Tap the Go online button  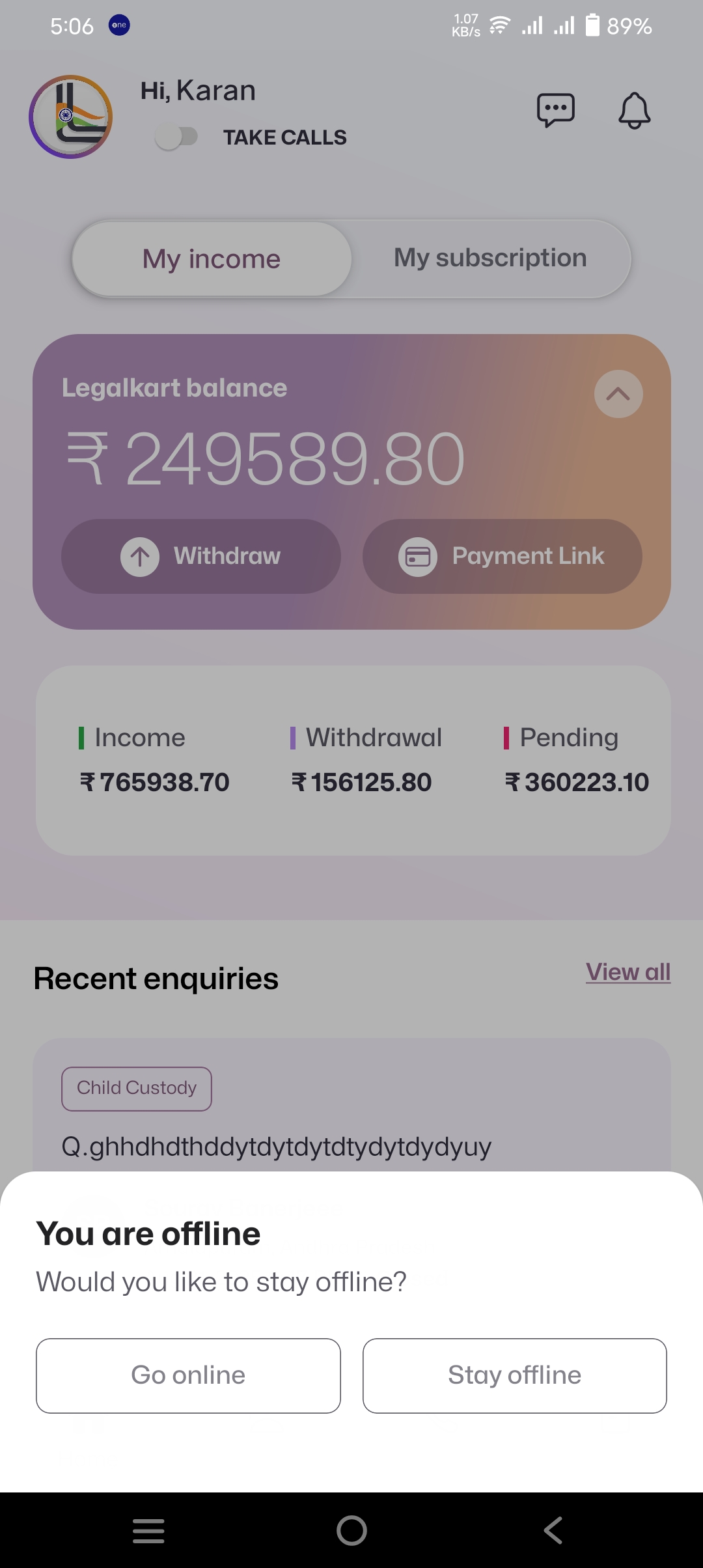[188, 1375]
